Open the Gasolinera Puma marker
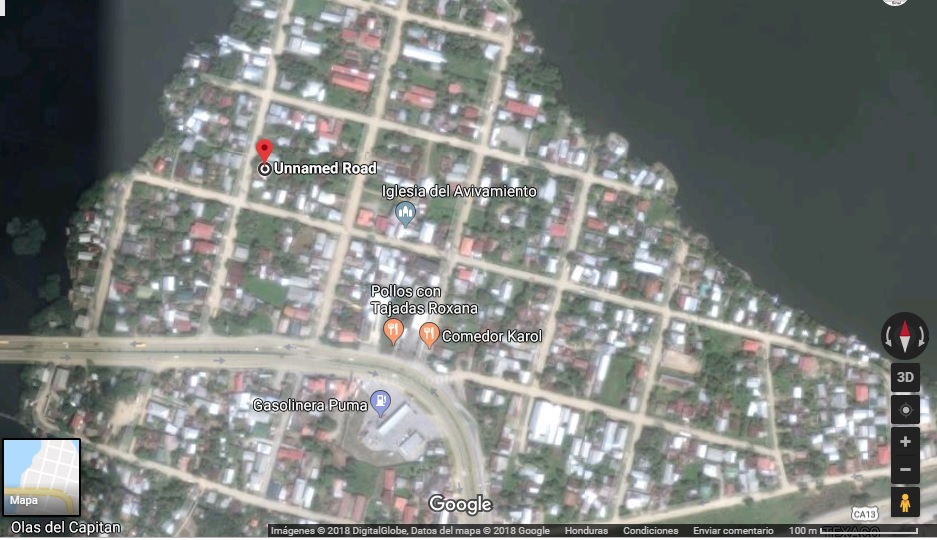This screenshot has height=540, width=937. tap(380, 403)
